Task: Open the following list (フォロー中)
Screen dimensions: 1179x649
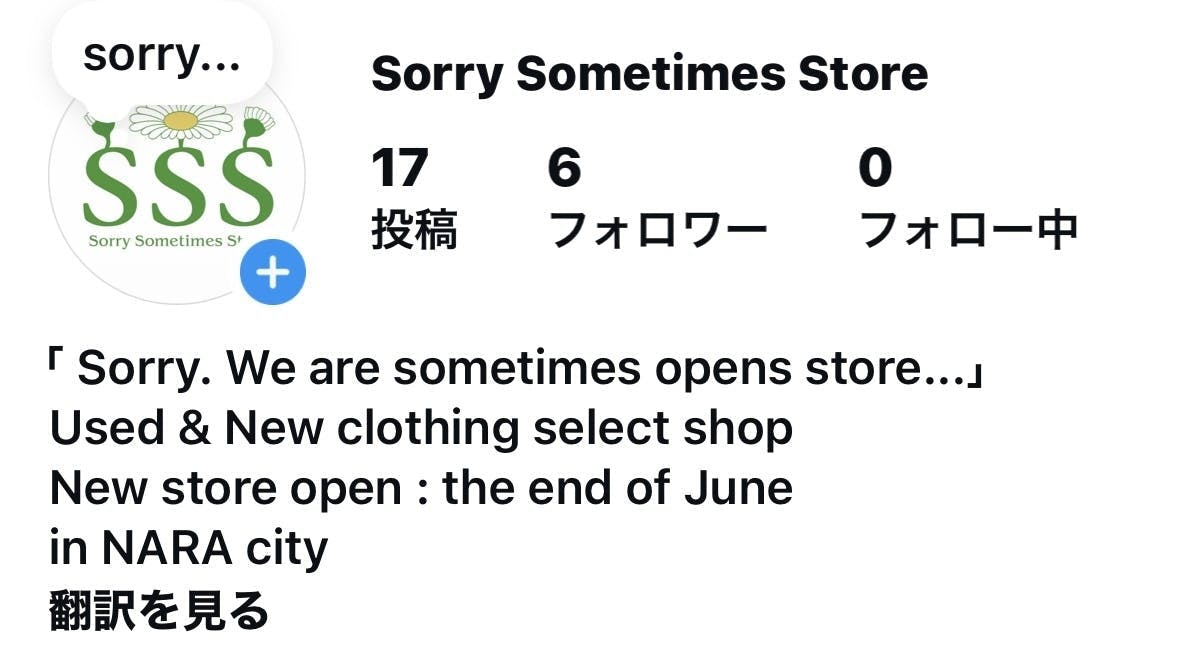Action: 968,199
